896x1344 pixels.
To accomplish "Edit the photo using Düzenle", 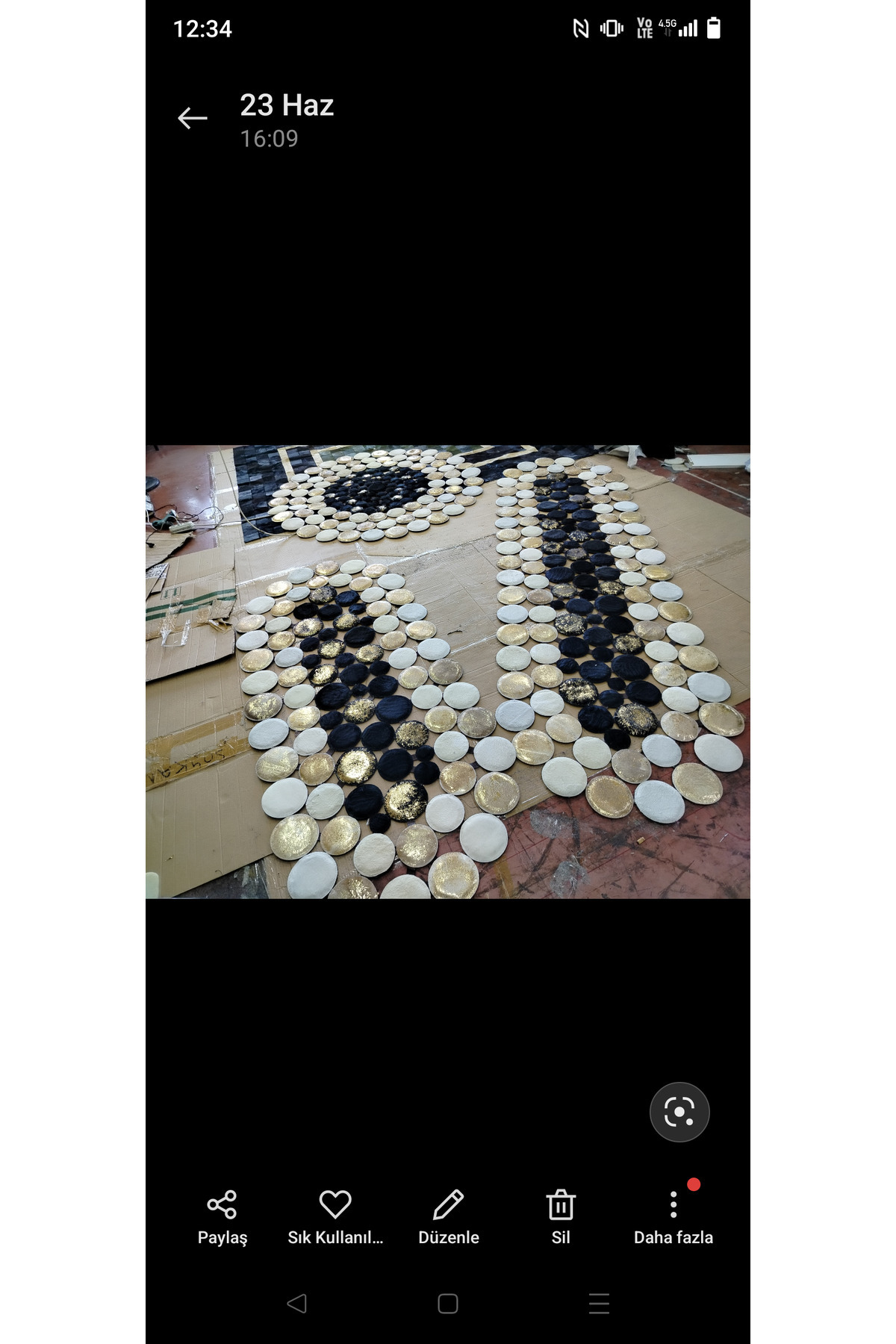I will pyautogui.click(x=448, y=1217).
